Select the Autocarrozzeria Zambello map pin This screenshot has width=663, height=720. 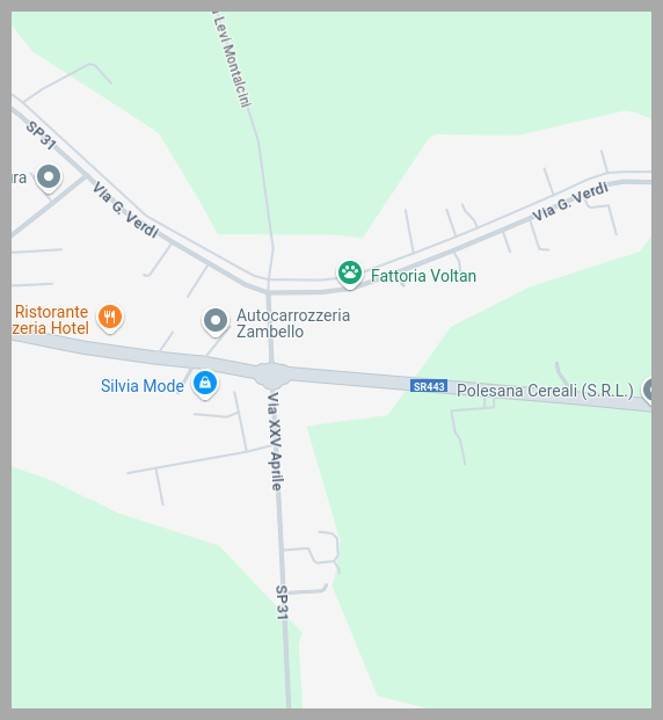215,321
